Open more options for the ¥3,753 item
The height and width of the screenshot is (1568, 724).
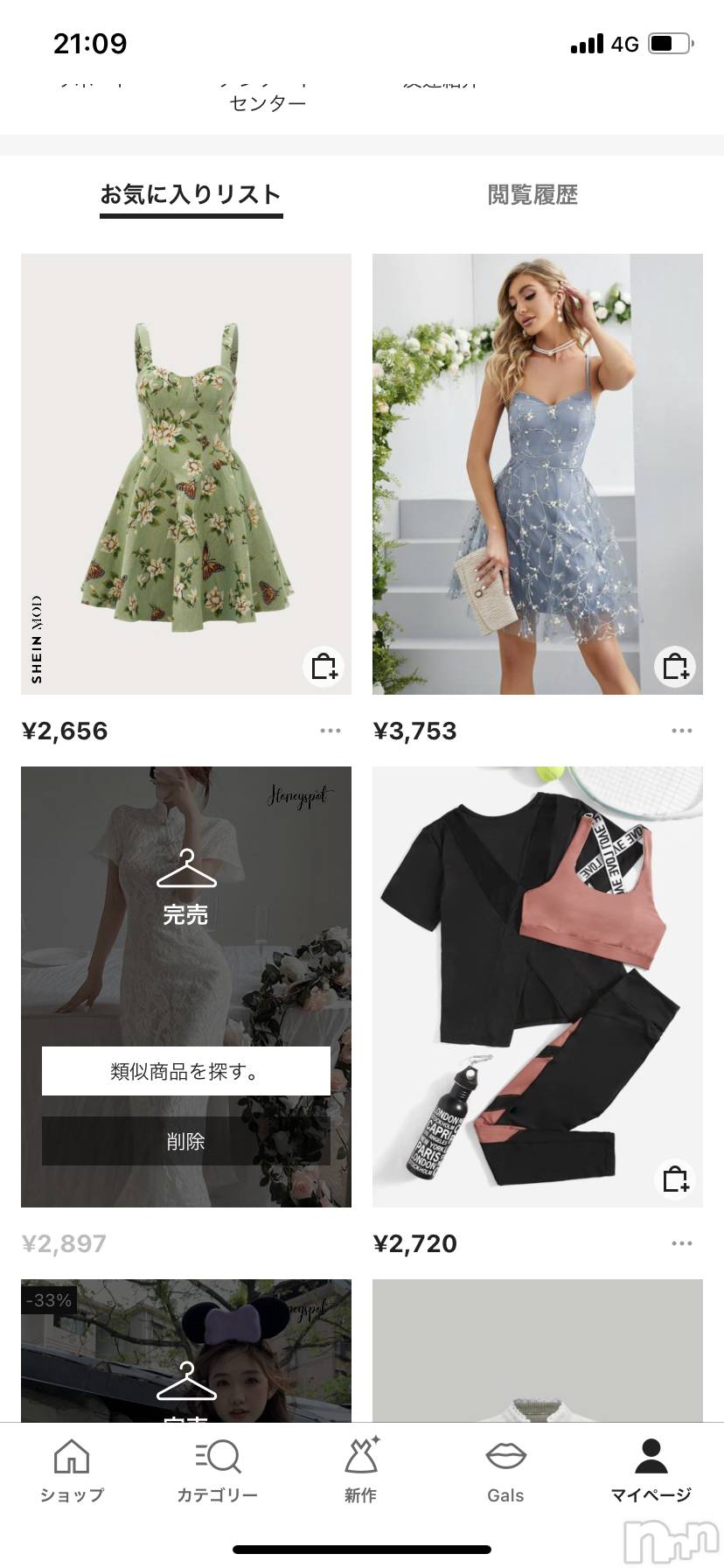coord(682,731)
